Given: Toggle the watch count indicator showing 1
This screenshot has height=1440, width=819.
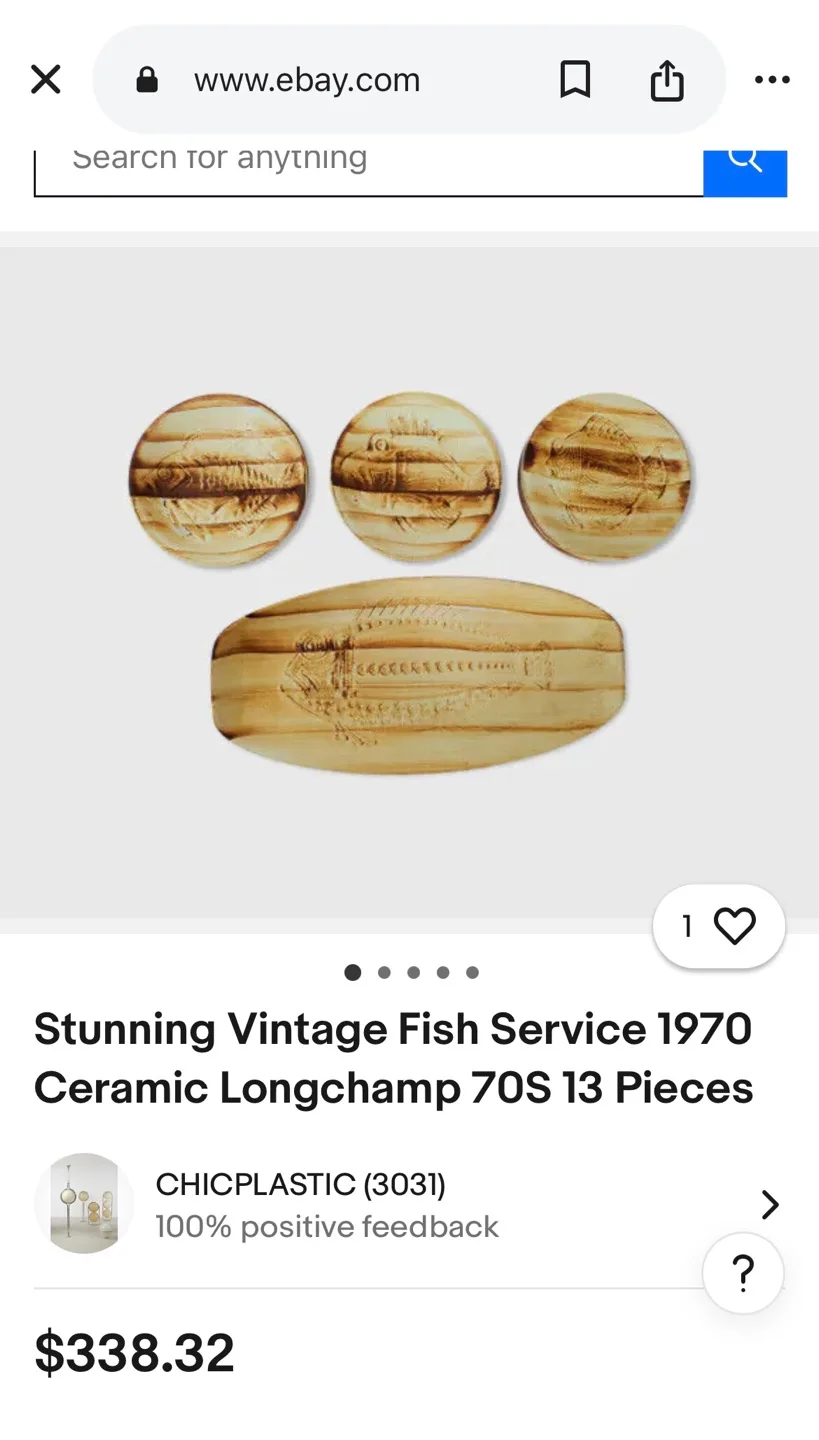Looking at the screenshot, I should 687,926.
